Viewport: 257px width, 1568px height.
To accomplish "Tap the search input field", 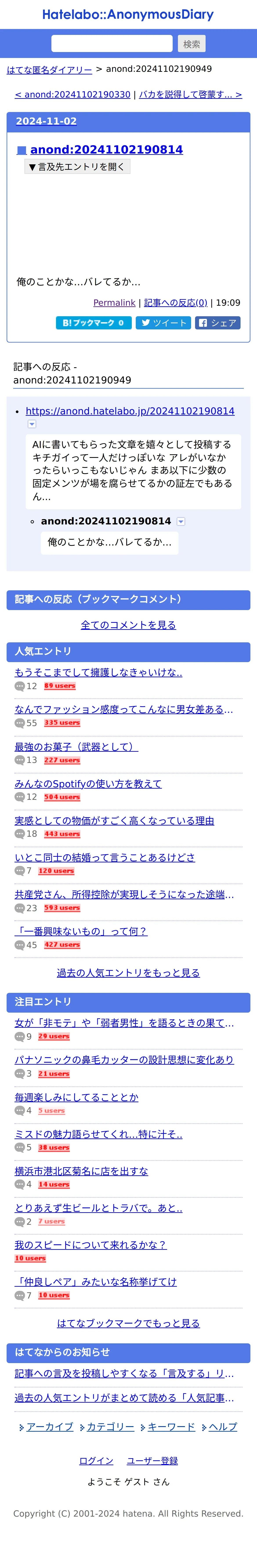I will click(x=112, y=44).
